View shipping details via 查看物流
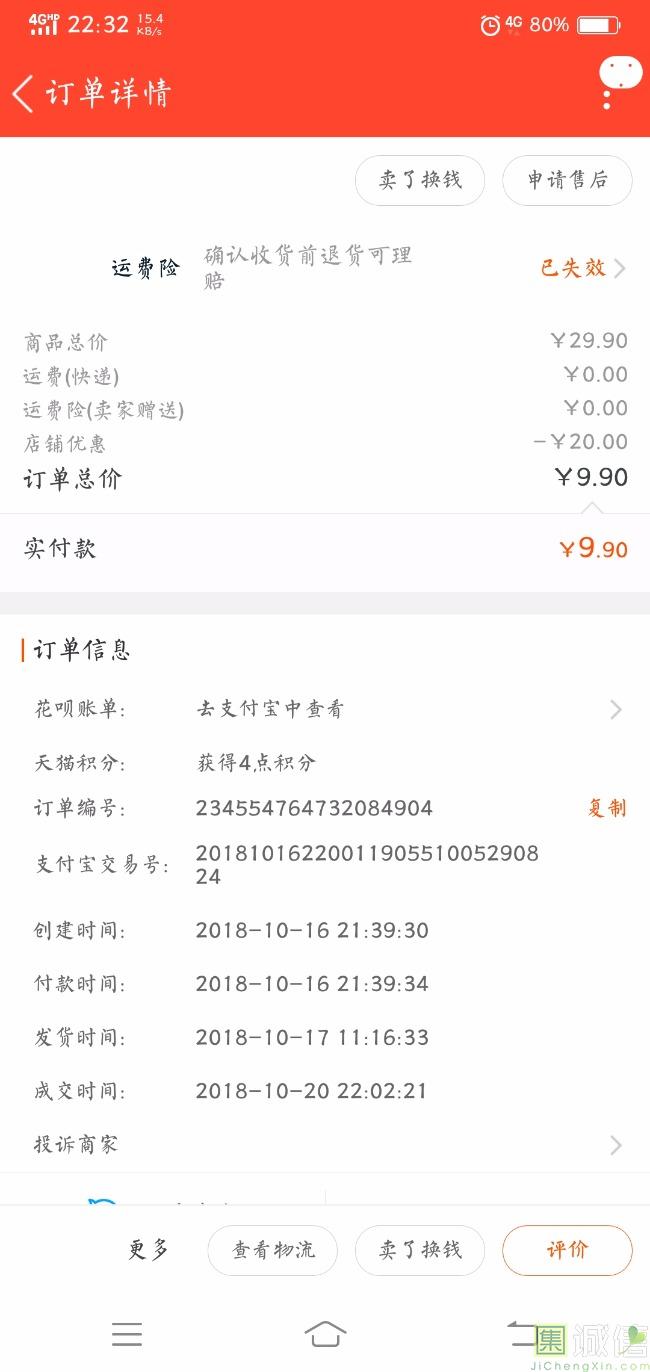Image resolution: width=650 pixels, height=1372 pixels. point(273,1250)
